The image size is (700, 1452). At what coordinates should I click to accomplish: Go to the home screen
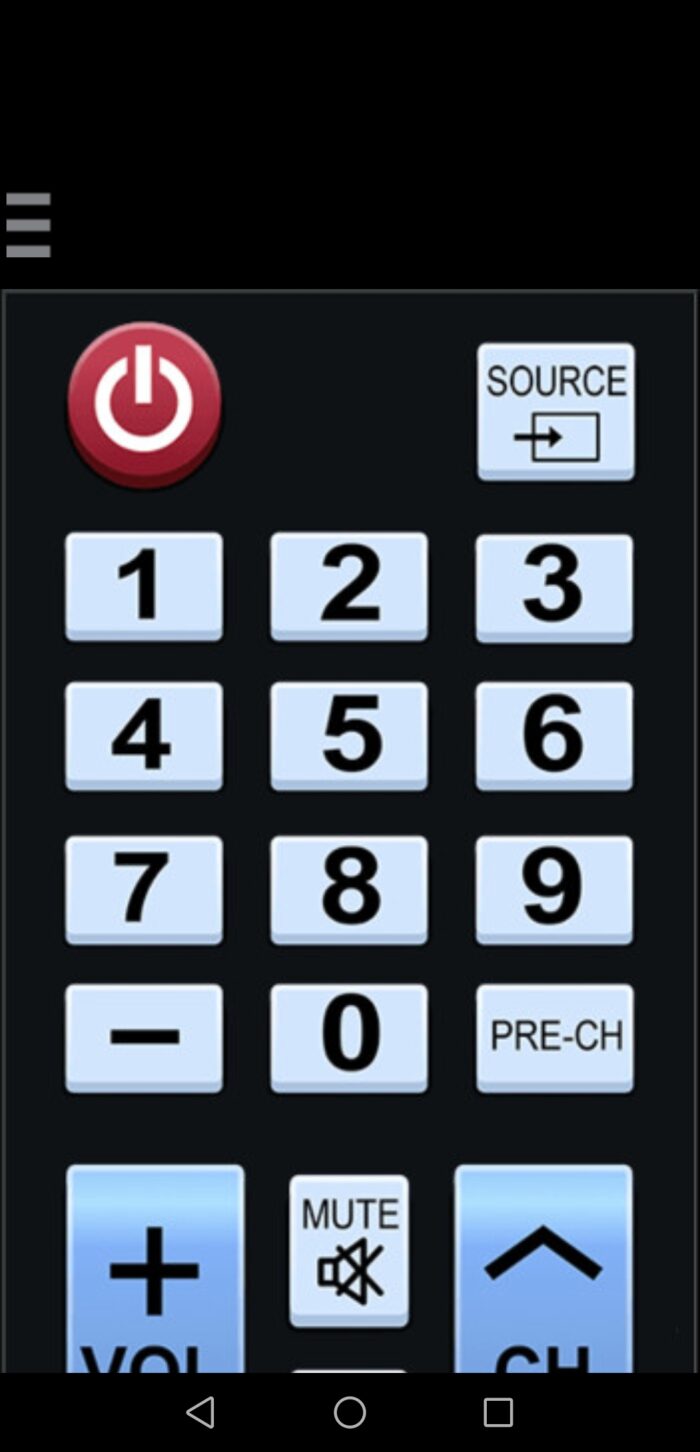350,1412
